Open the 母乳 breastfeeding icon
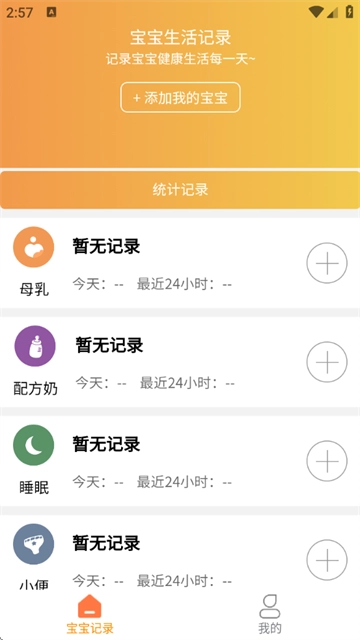Screen dimensions: 360x640 point(33,247)
